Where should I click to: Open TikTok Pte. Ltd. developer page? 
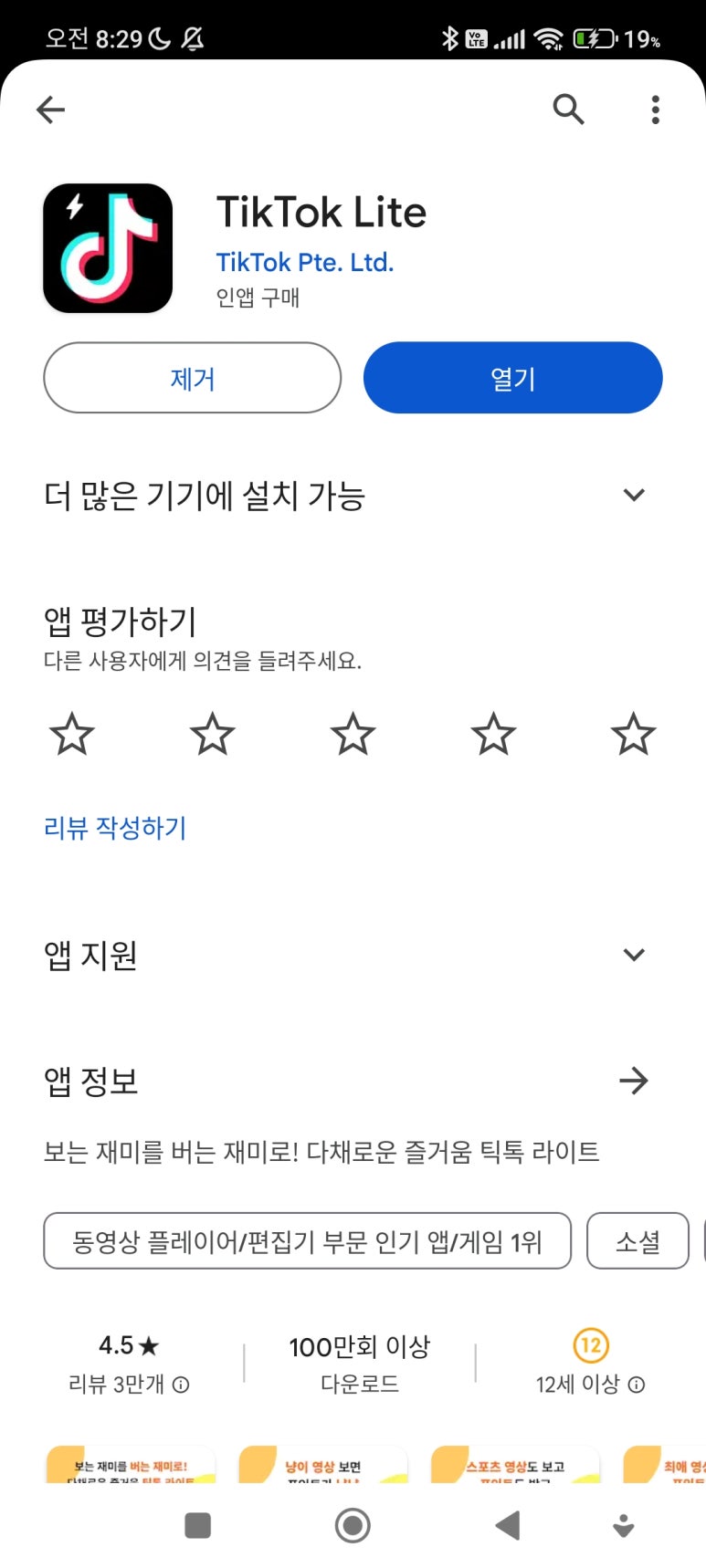point(304,263)
